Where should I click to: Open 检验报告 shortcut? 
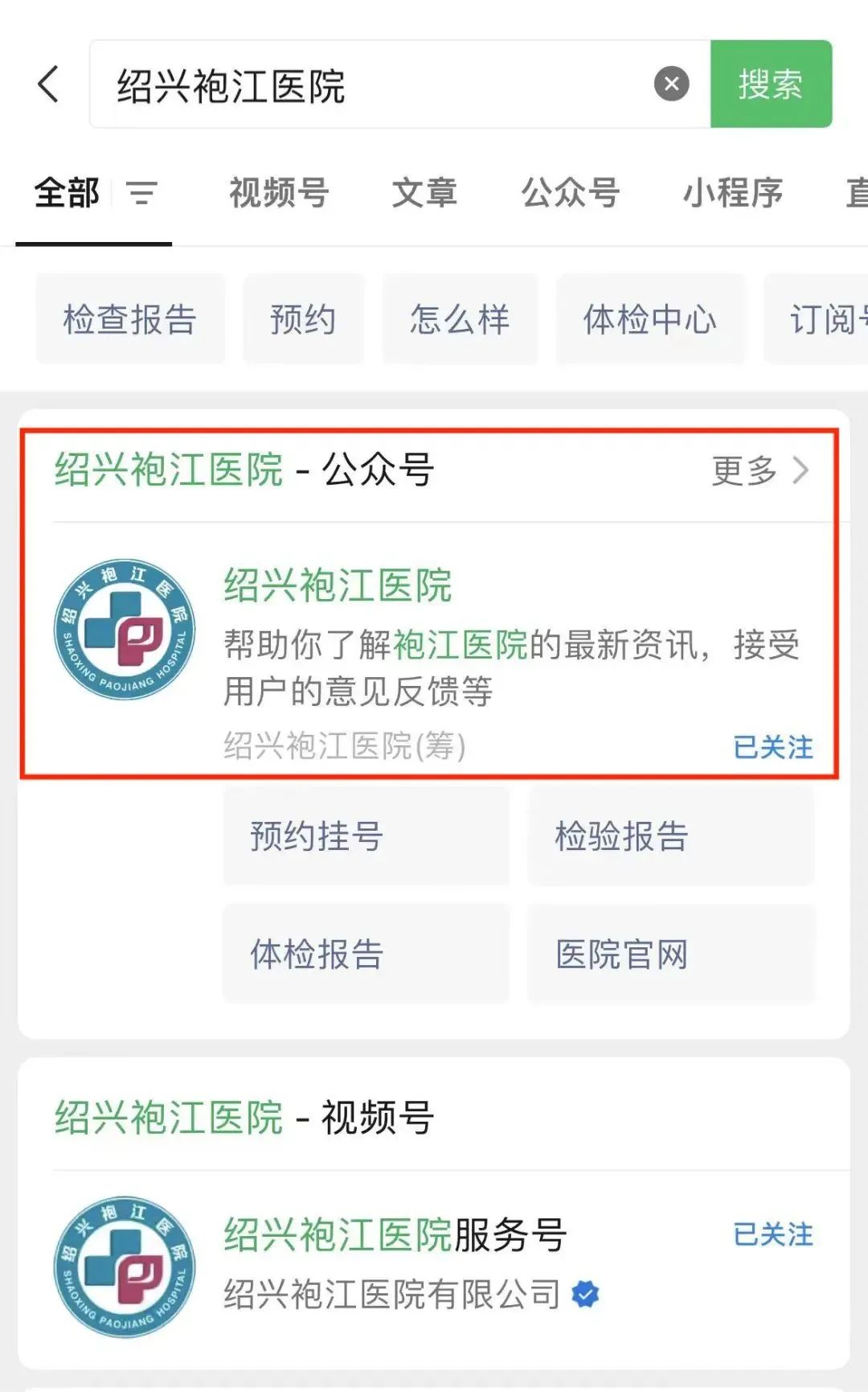[670, 836]
